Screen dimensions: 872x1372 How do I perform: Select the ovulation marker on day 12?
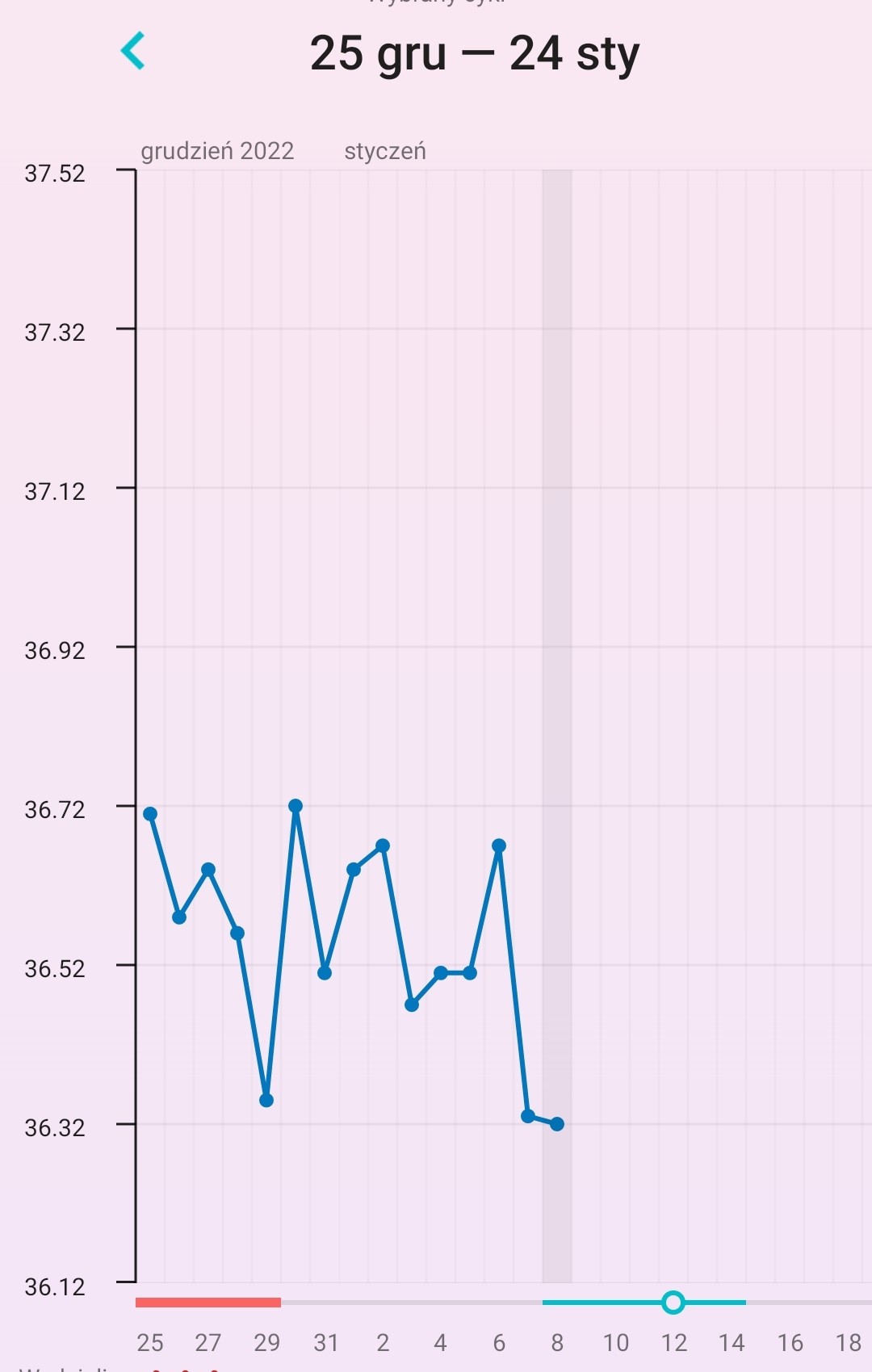673,1302
